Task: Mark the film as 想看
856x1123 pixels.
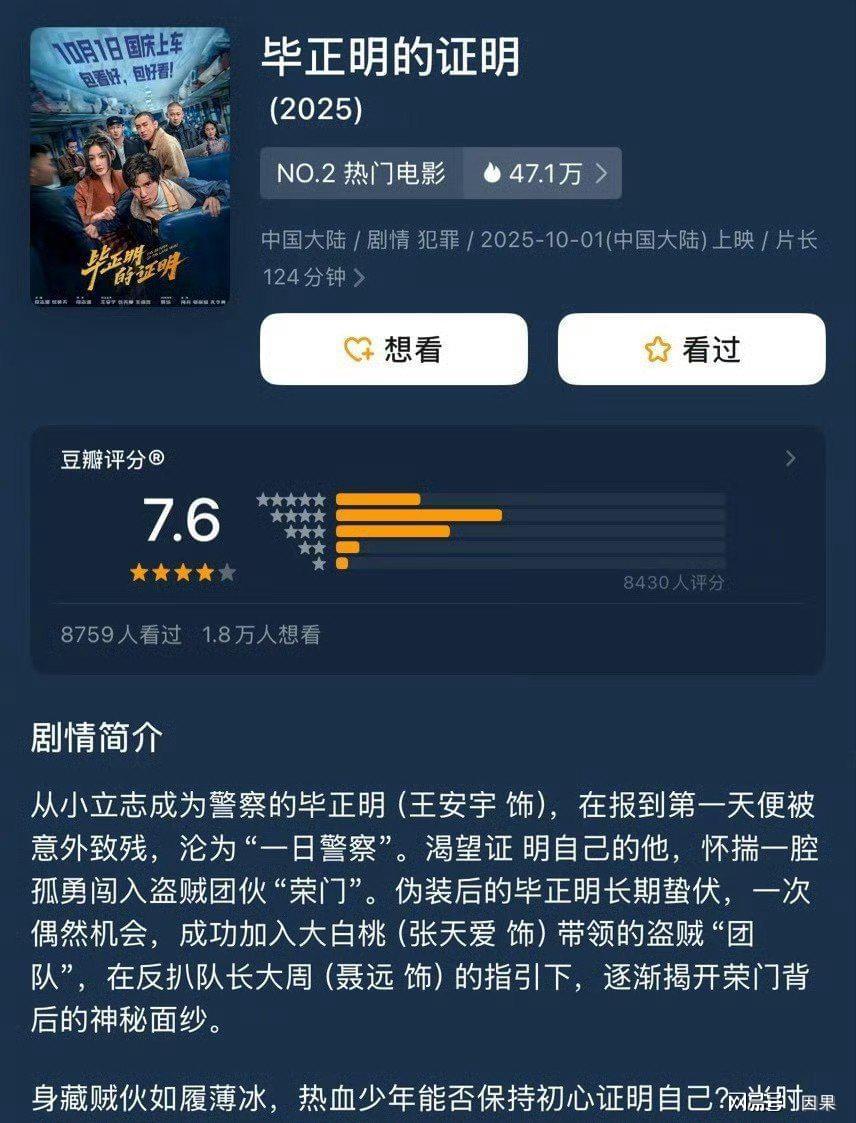Action: pyautogui.click(x=393, y=349)
